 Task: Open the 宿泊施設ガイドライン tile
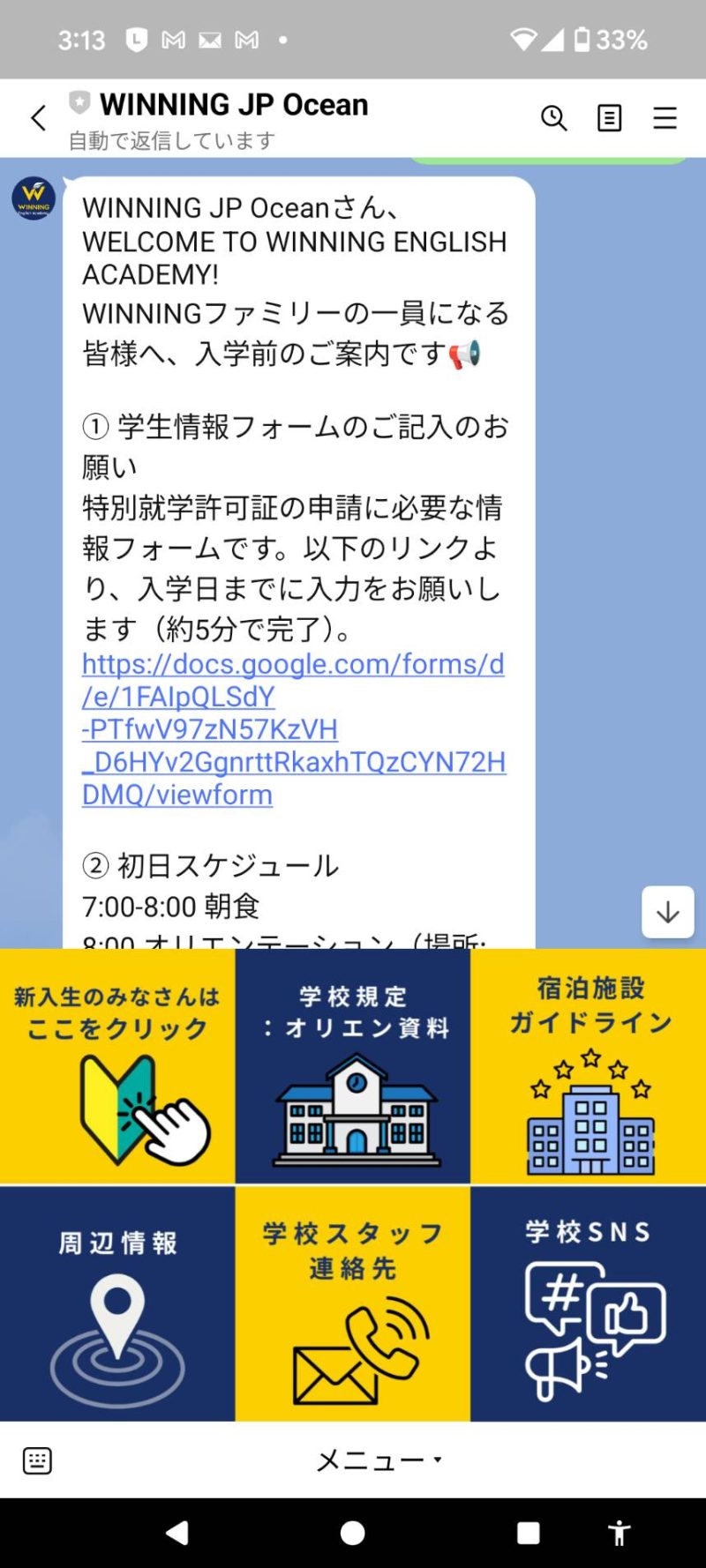pos(589,1067)
